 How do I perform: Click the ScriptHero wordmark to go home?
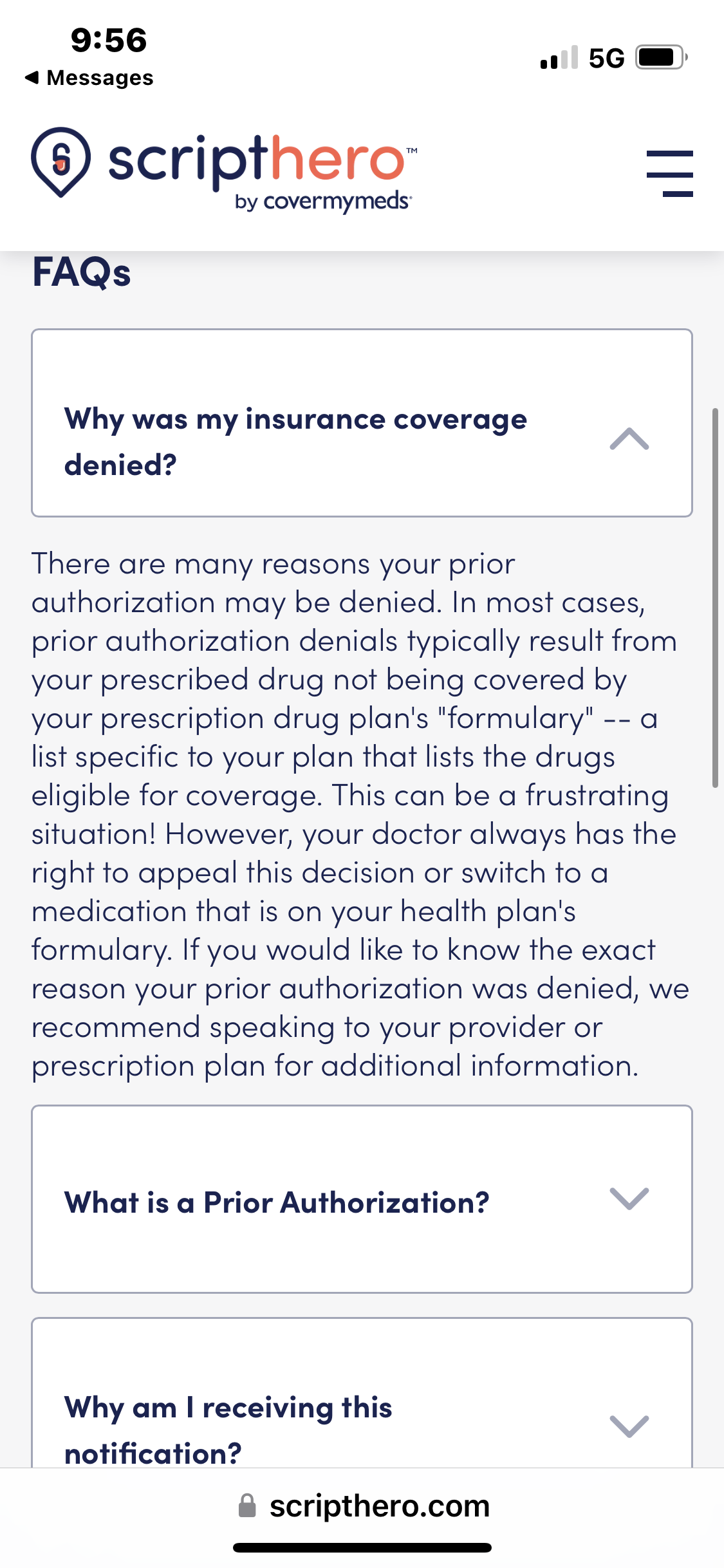tap(257, 162)
